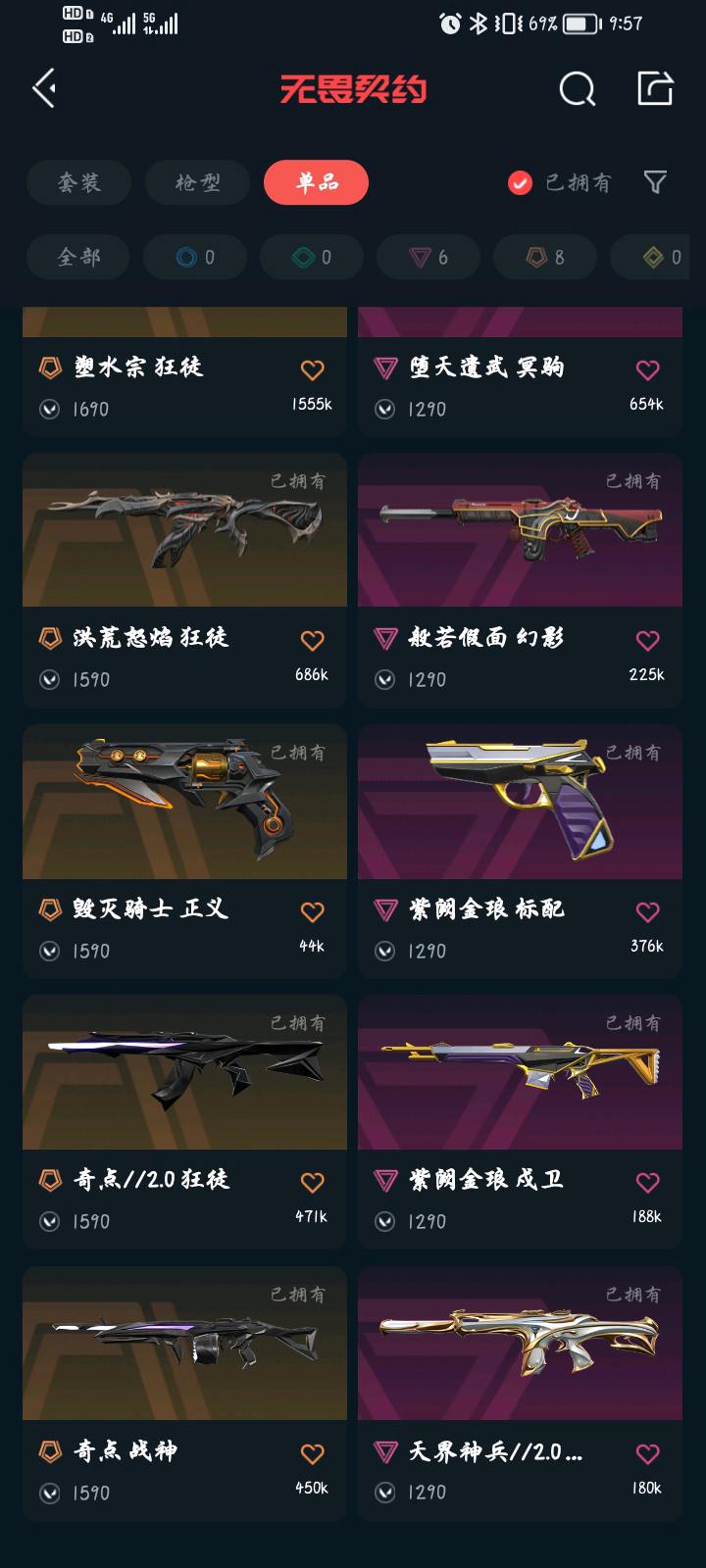Switch to the 套装 tab
706x1568 pixels.
pyautogui.click(x=79, y=182)
